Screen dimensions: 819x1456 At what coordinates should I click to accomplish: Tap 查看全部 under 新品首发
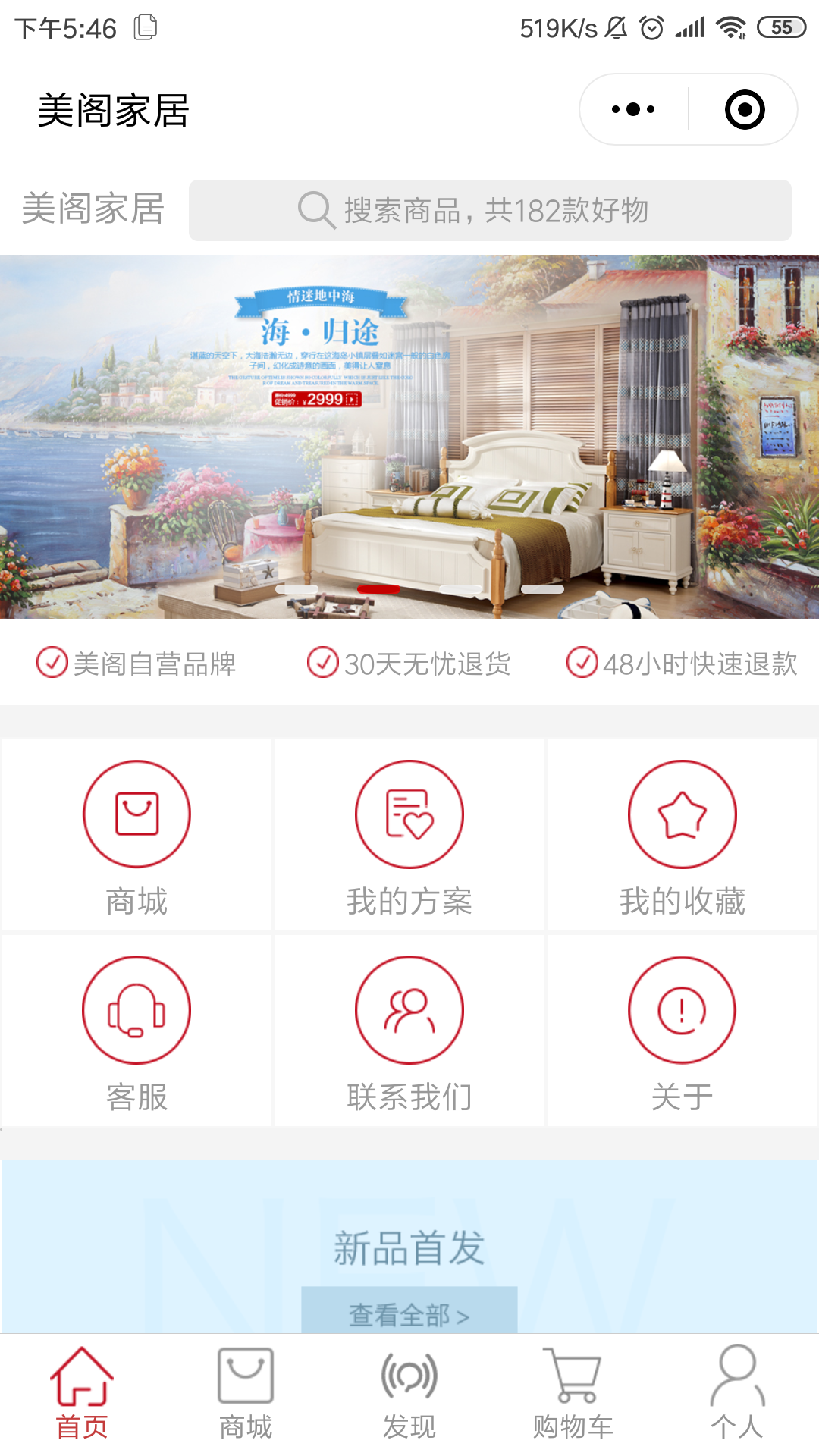point(409,1314)
